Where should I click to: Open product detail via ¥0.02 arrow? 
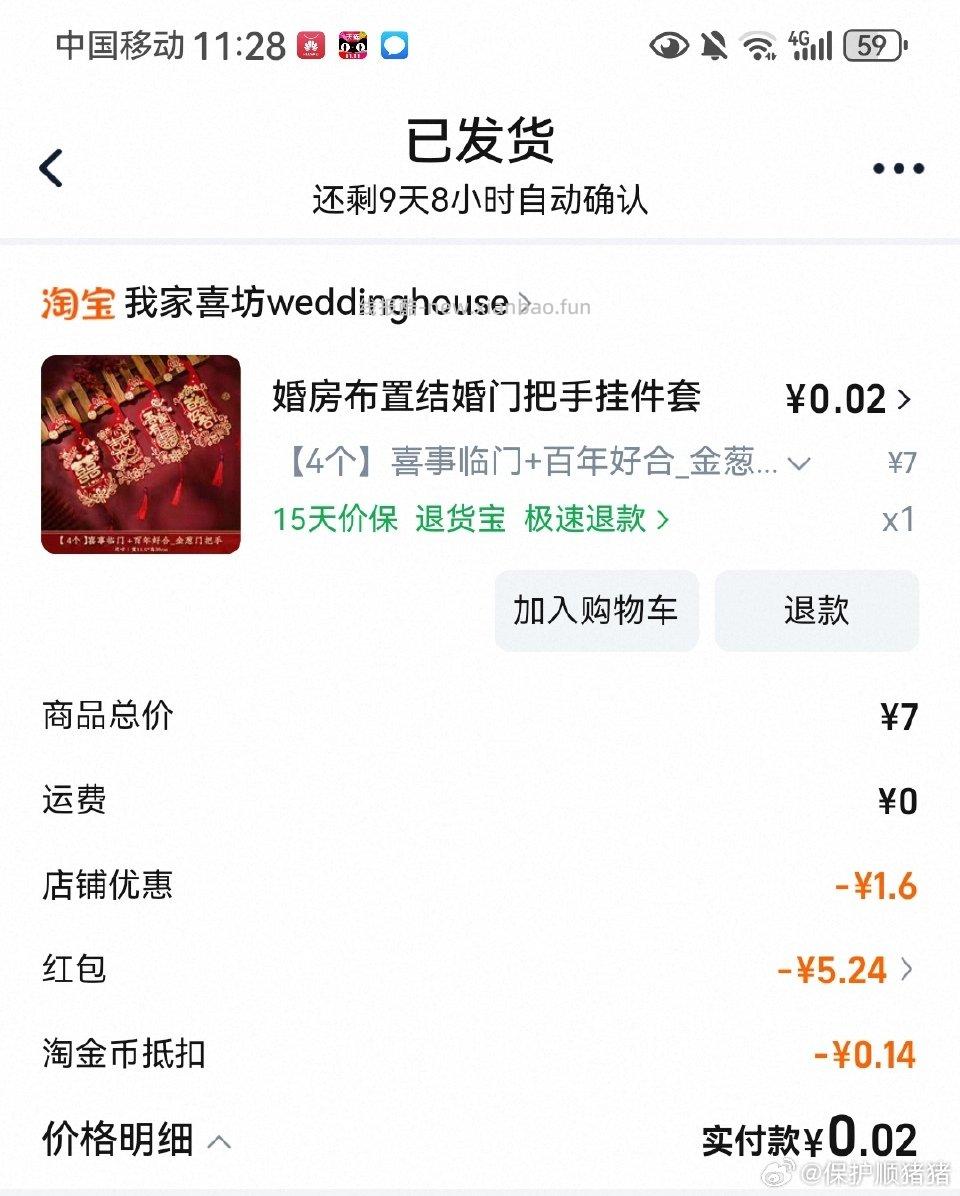[x=906, y=398]
